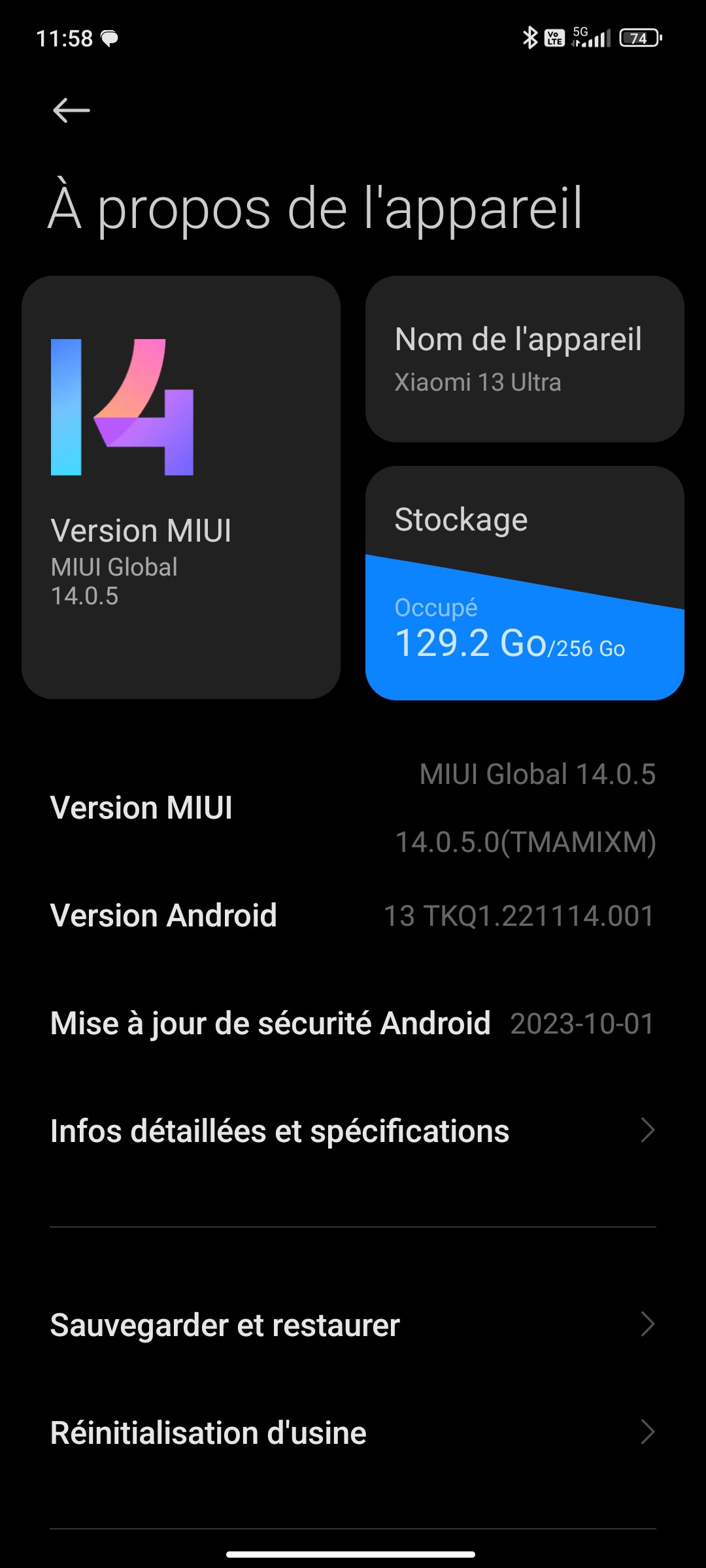Tap the Version MIUI row
Screen dimensions: 706x1568
[353, 808]
